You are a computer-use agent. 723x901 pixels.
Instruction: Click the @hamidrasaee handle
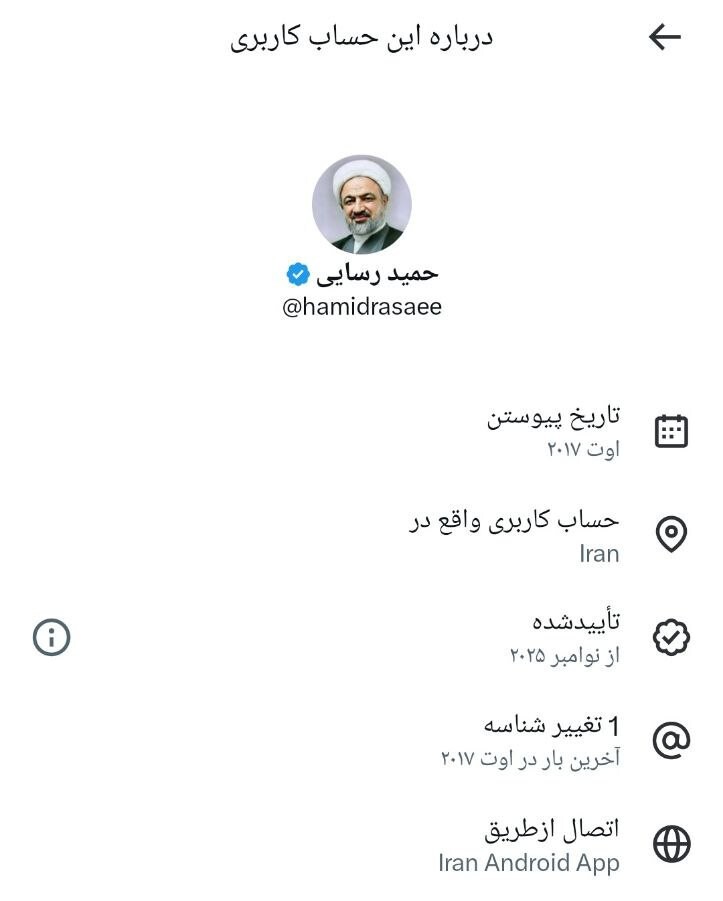point(361,305)
